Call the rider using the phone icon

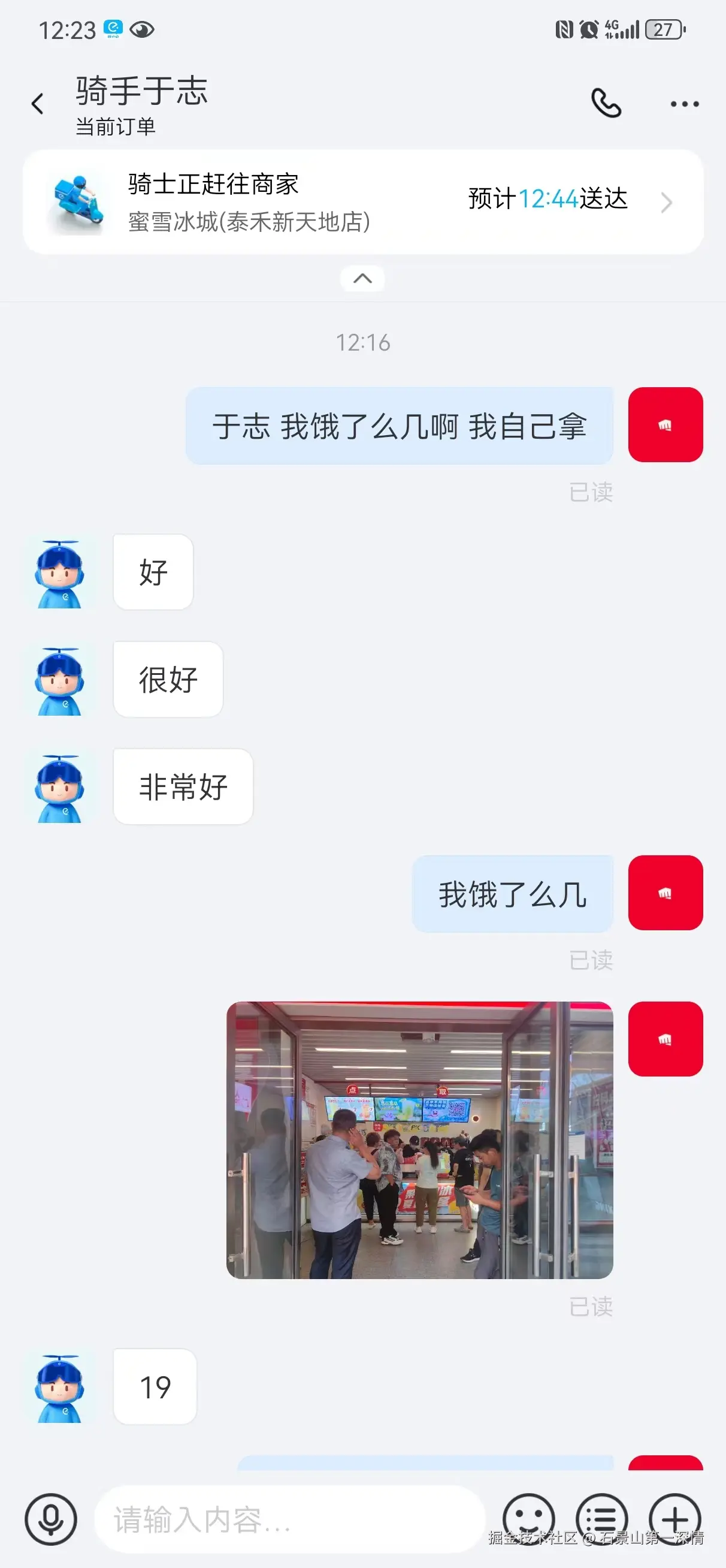606,104
